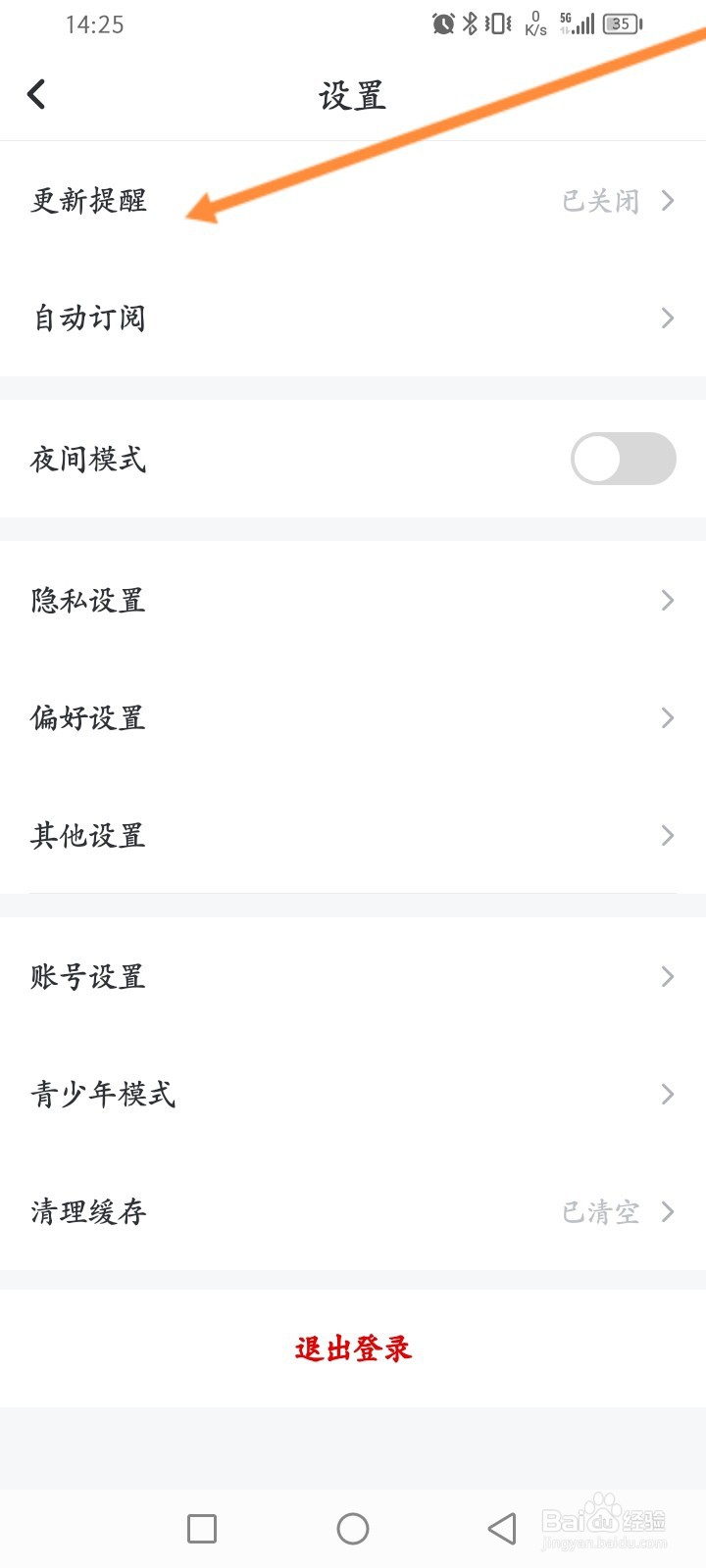Go to the home screen

point(353,1528)
